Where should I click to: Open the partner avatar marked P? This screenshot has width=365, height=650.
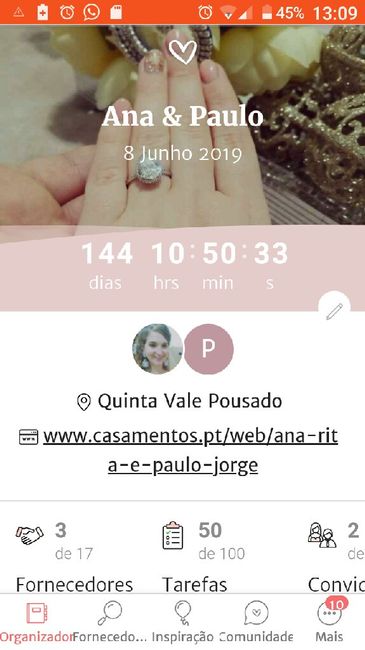[209, 349]
